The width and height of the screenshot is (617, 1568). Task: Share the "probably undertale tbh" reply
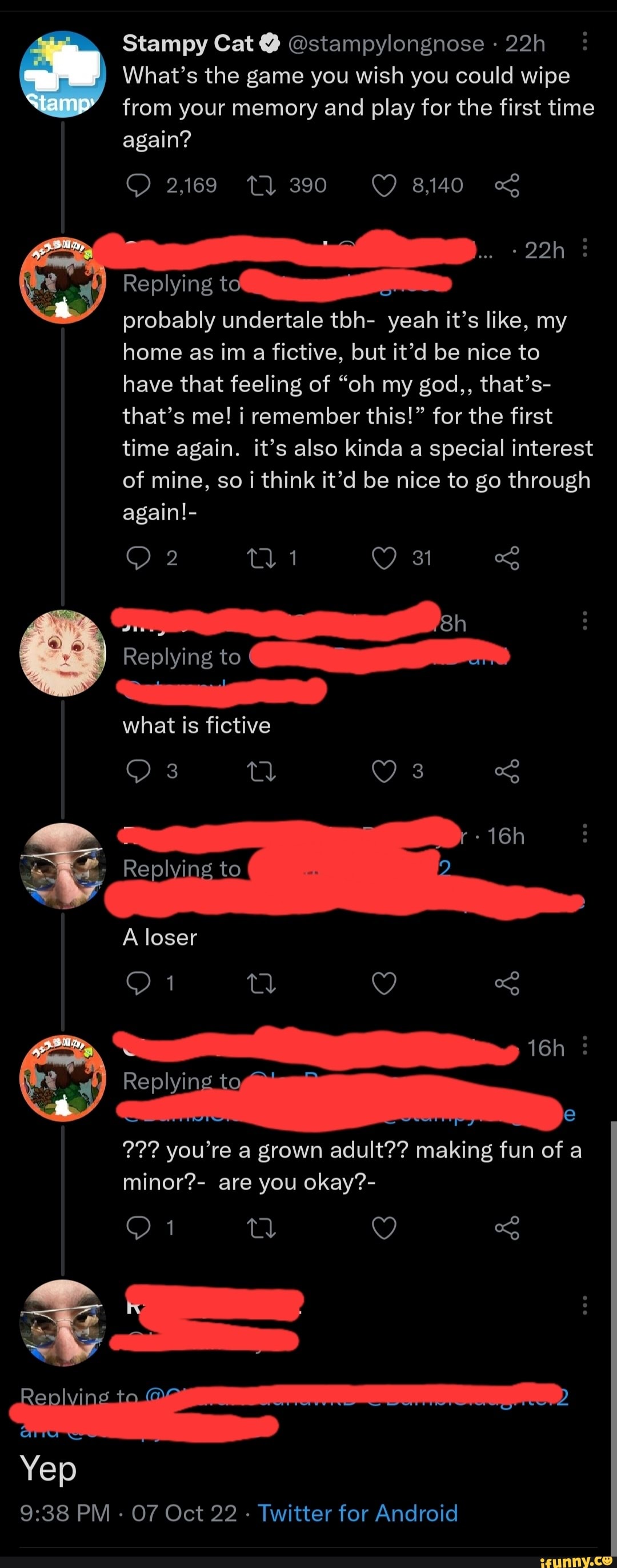(x=507, y=558)
